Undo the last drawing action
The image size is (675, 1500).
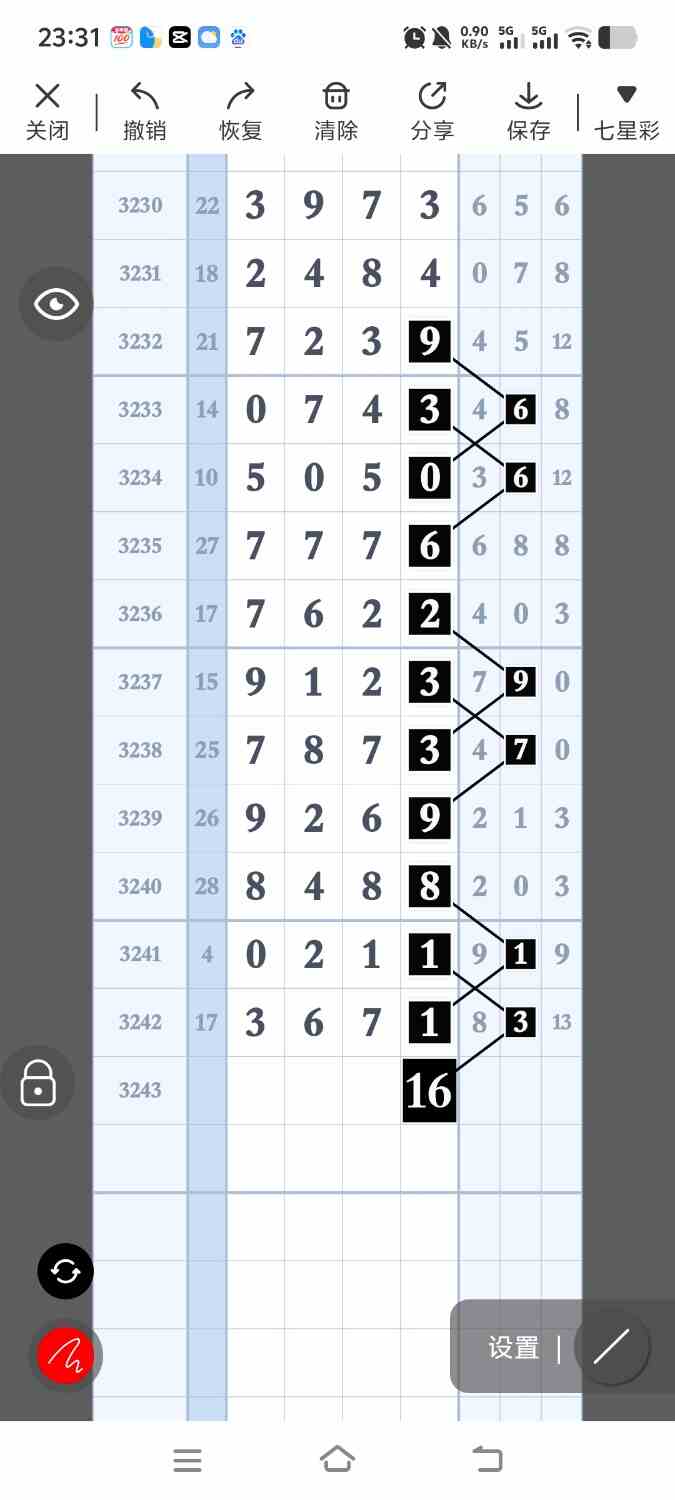[145, 111]
